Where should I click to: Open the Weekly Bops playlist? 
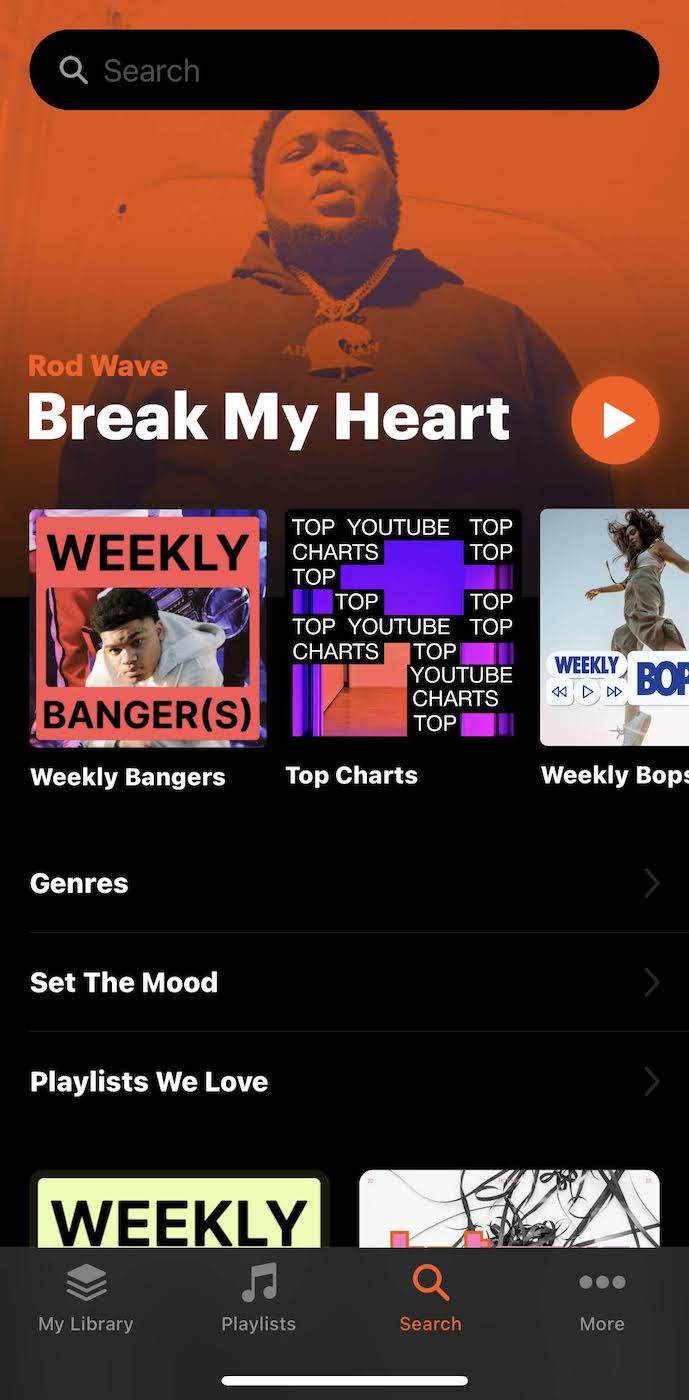(614, 628)
